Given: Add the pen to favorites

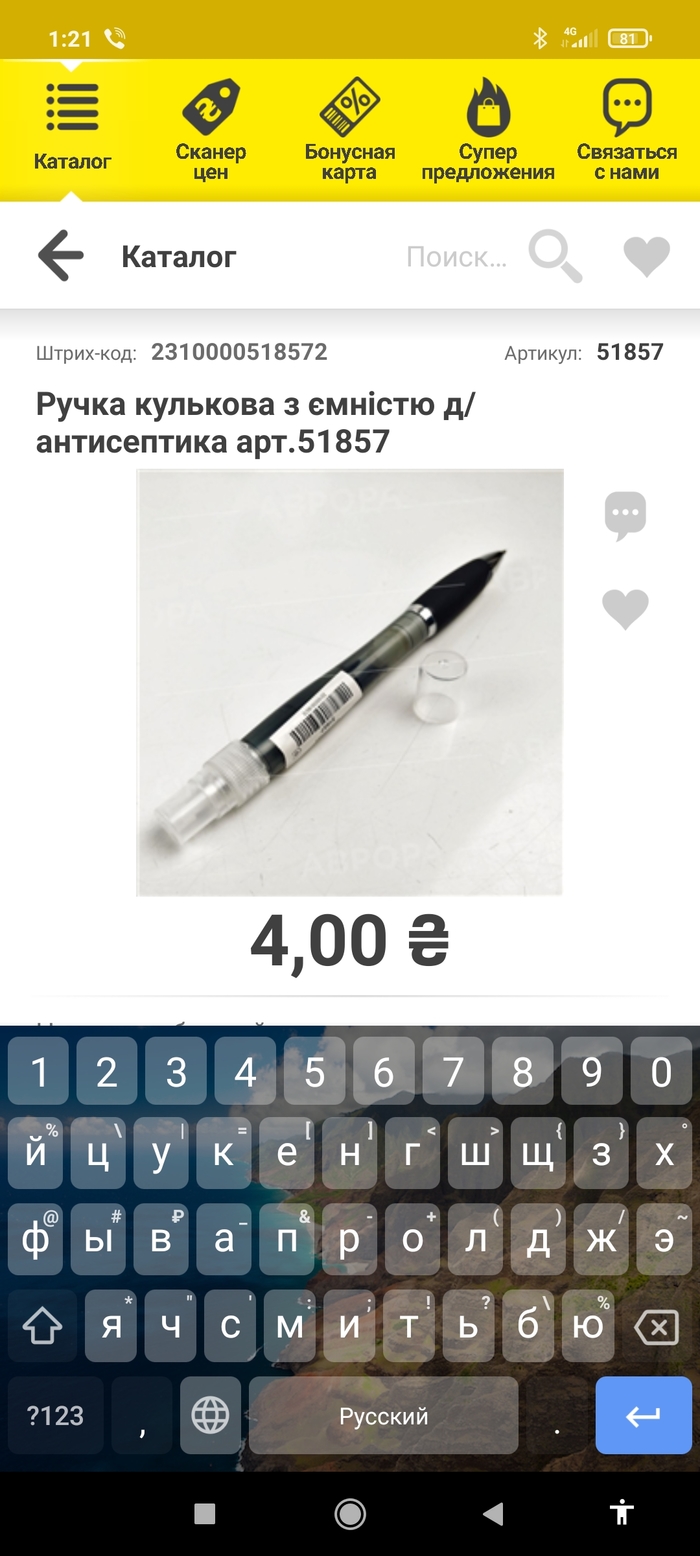Looking at the screenshot, I should (626, 609).
